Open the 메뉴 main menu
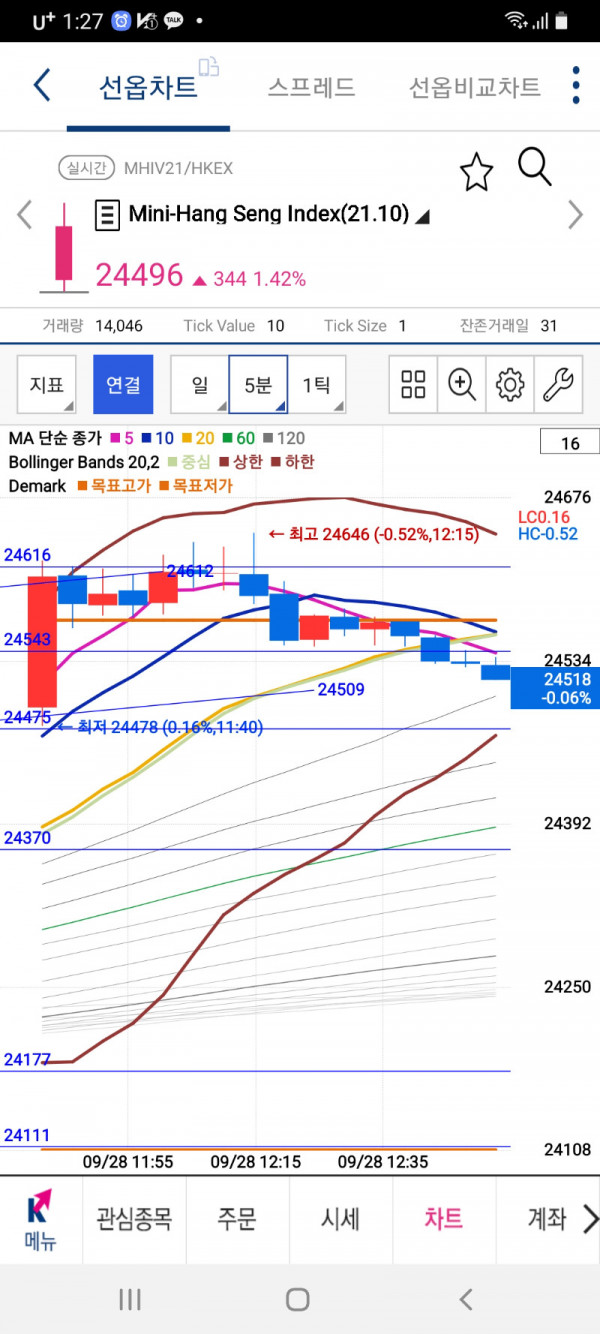The image size is (600, 1334). (41, 1219)
